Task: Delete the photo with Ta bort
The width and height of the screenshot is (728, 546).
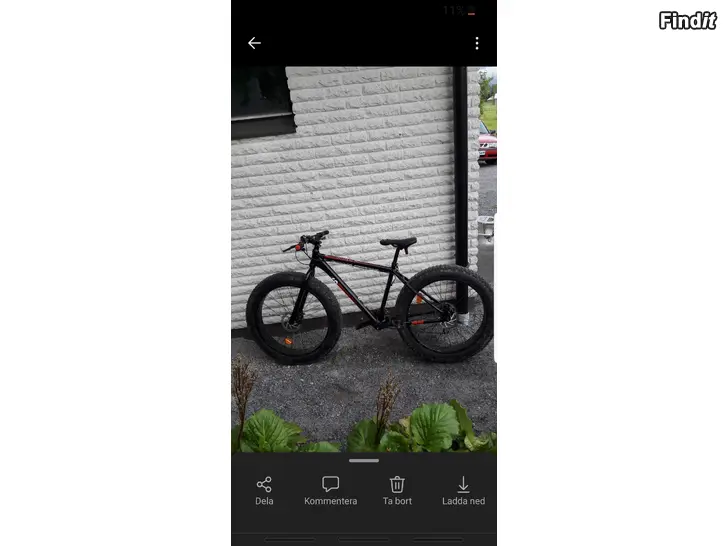Action: (397, 489)
